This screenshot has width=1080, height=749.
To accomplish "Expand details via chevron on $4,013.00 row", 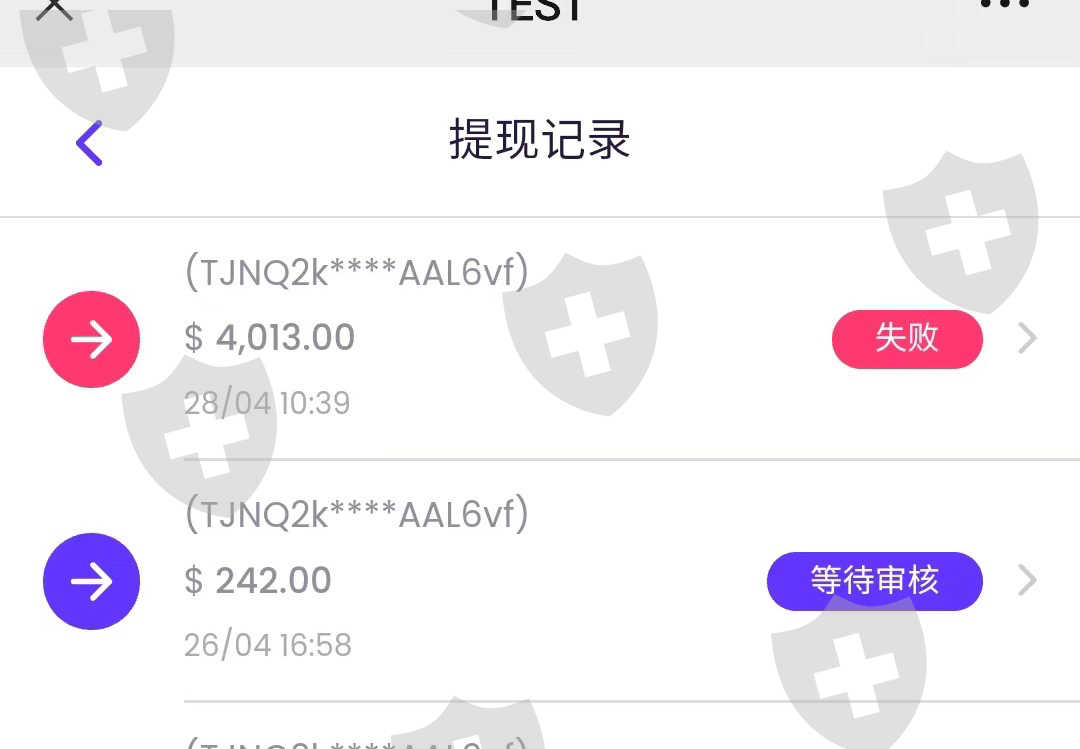I will click(1027, 339).
